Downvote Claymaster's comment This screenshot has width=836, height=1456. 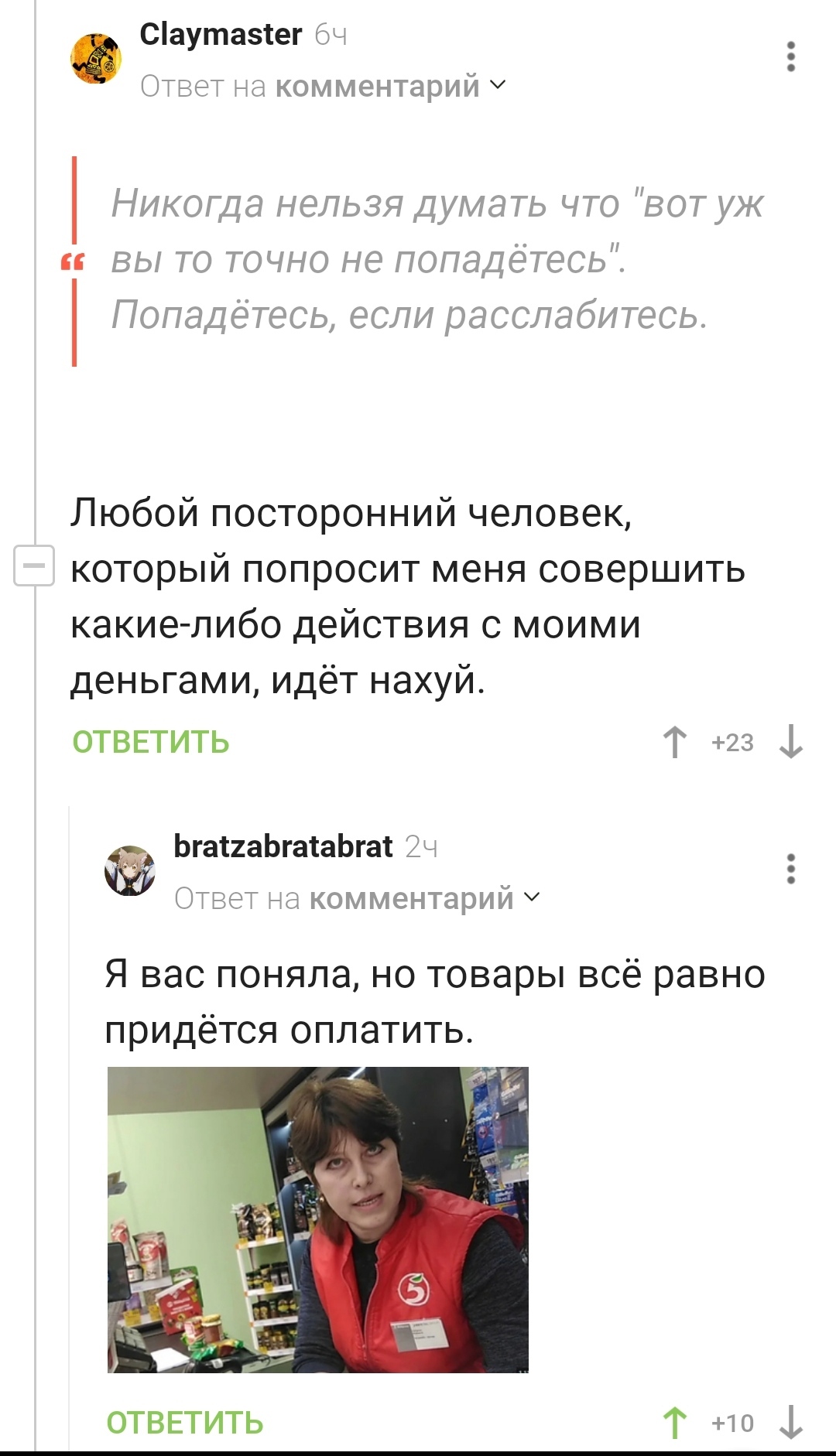point(790,743)
